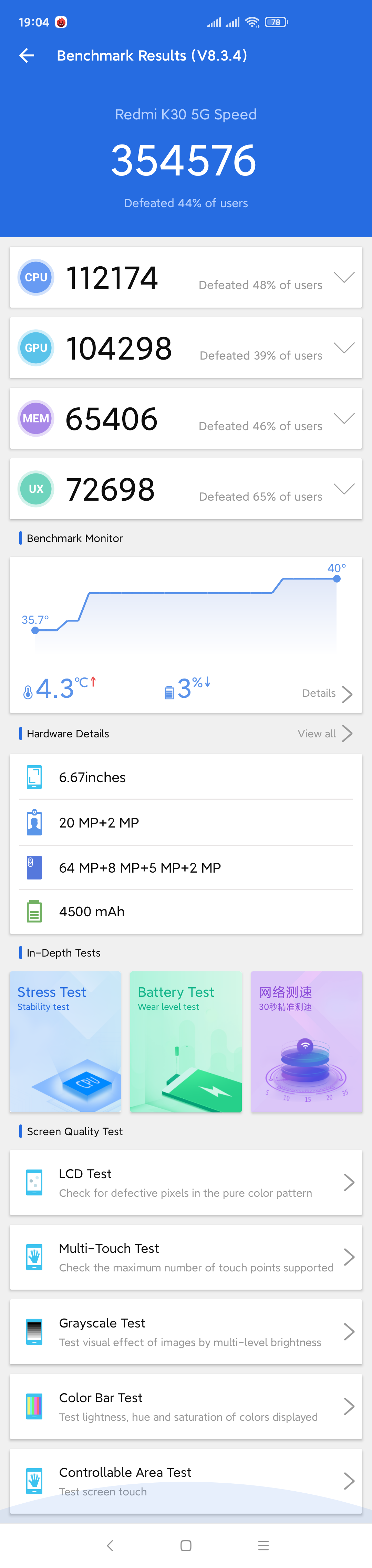Screen dimensions: 372x1568
Task: Open recent apps from navigation bar
Action: (x=263, y=1546)
